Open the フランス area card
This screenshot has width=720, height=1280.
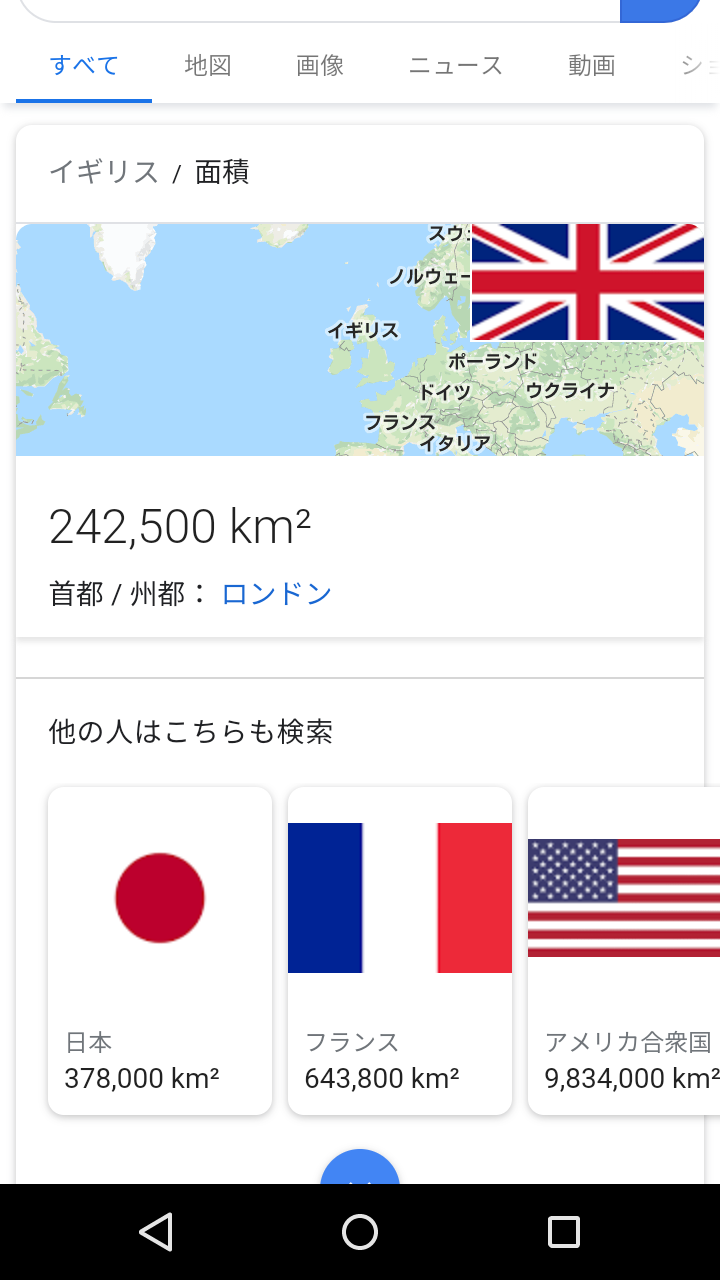[400, 950]
